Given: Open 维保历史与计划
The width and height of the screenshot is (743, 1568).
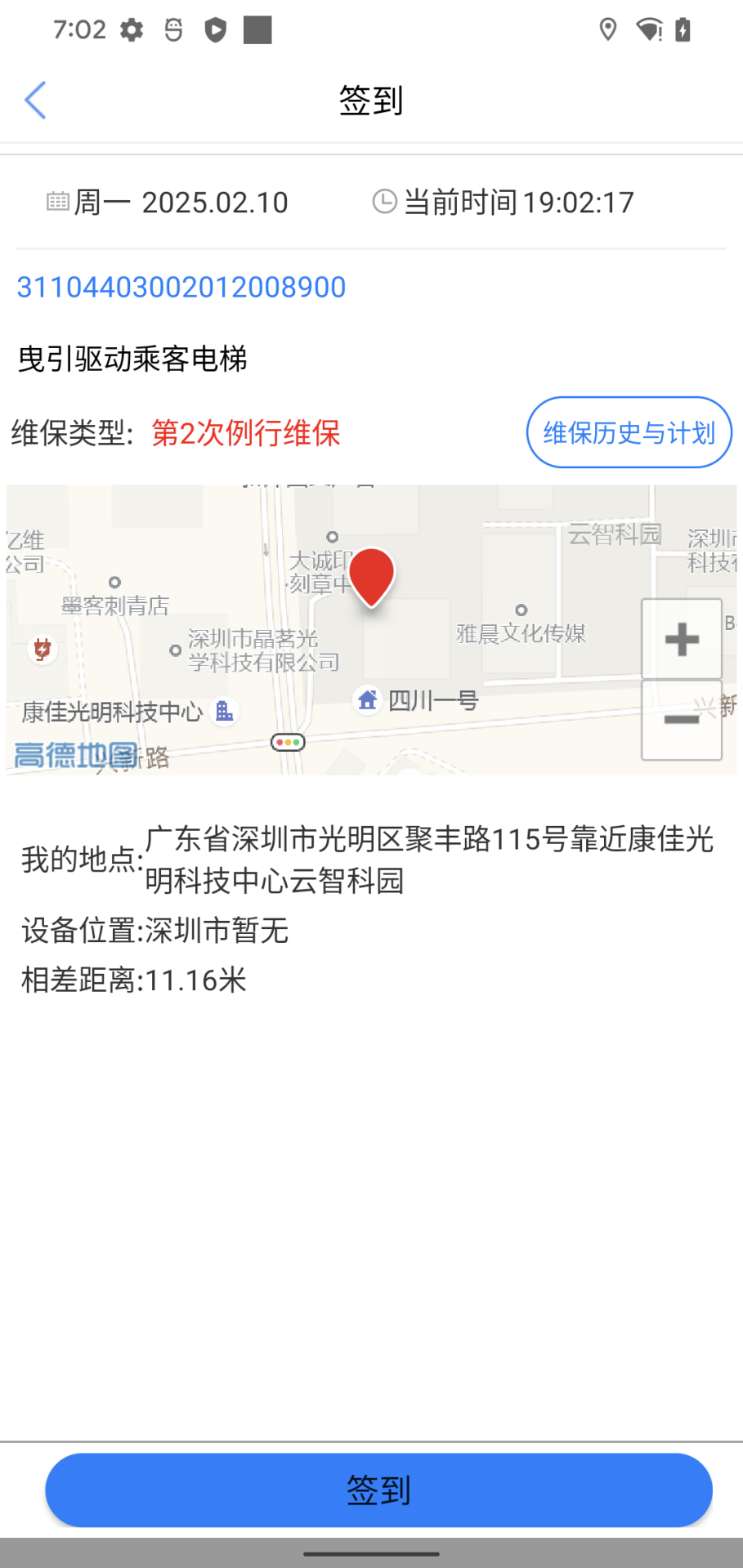Looking at the screenshot, I should tap(629, 432).
